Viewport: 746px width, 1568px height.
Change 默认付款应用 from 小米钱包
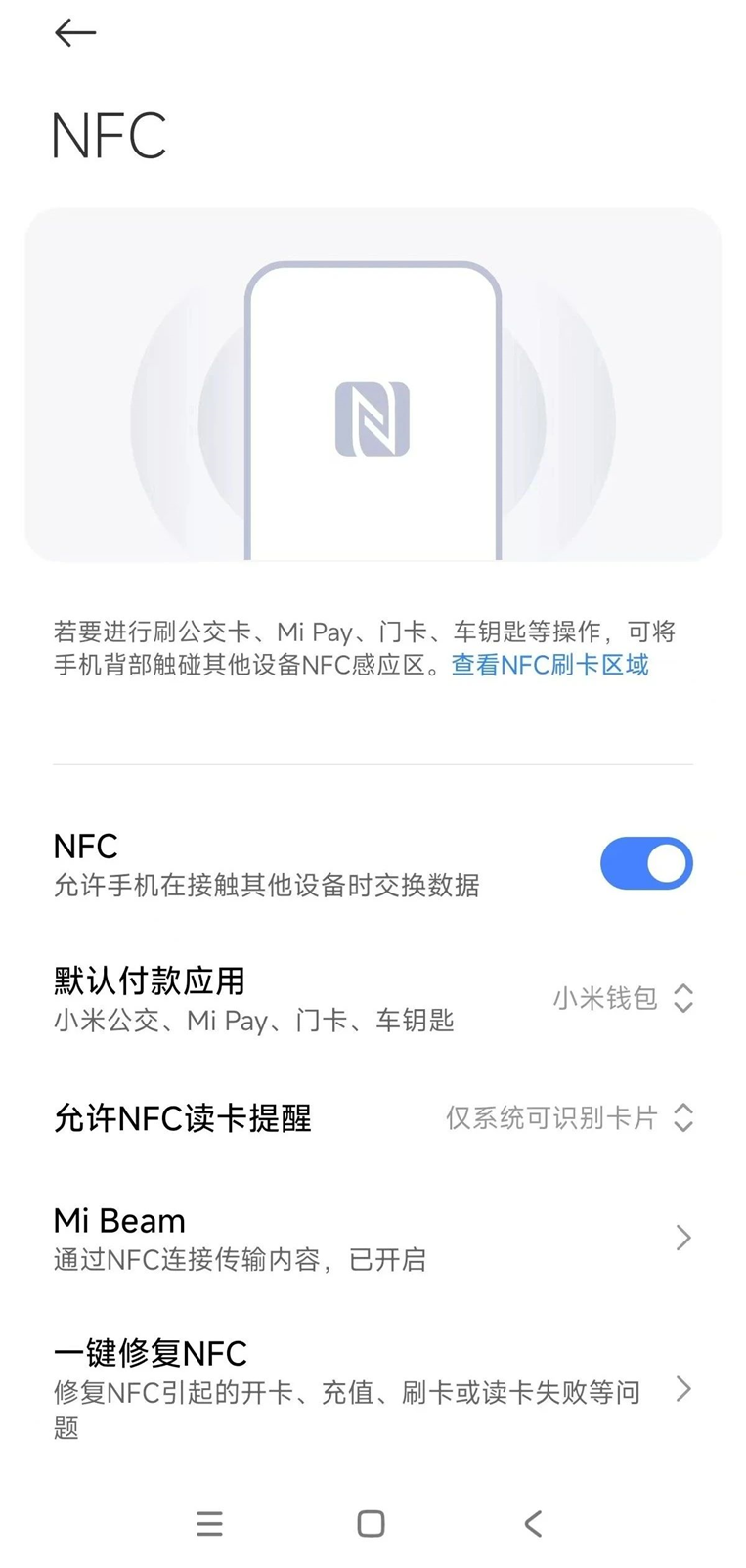coord(622,998)
